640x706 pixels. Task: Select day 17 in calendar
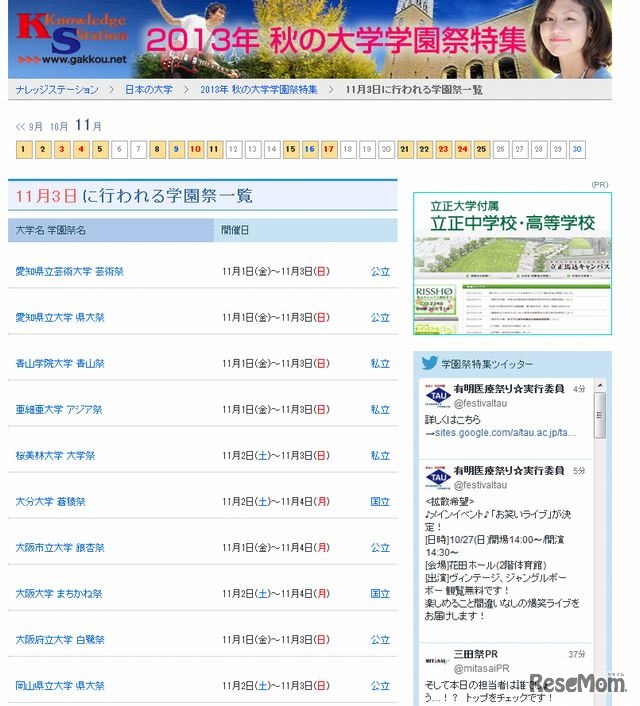[328, 150]
